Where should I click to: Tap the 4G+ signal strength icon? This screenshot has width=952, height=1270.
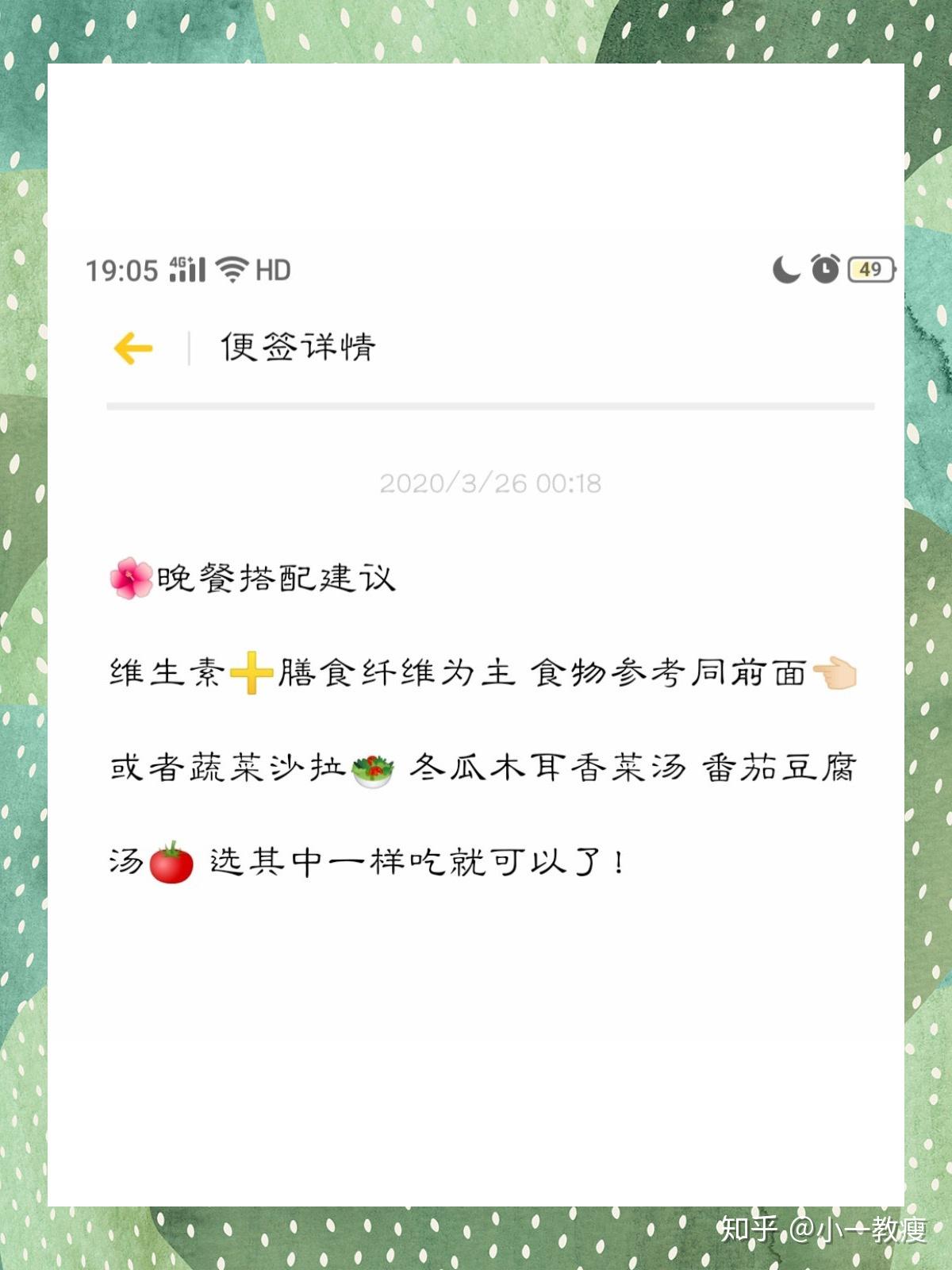pyautogui.click(x=188, y=269)
